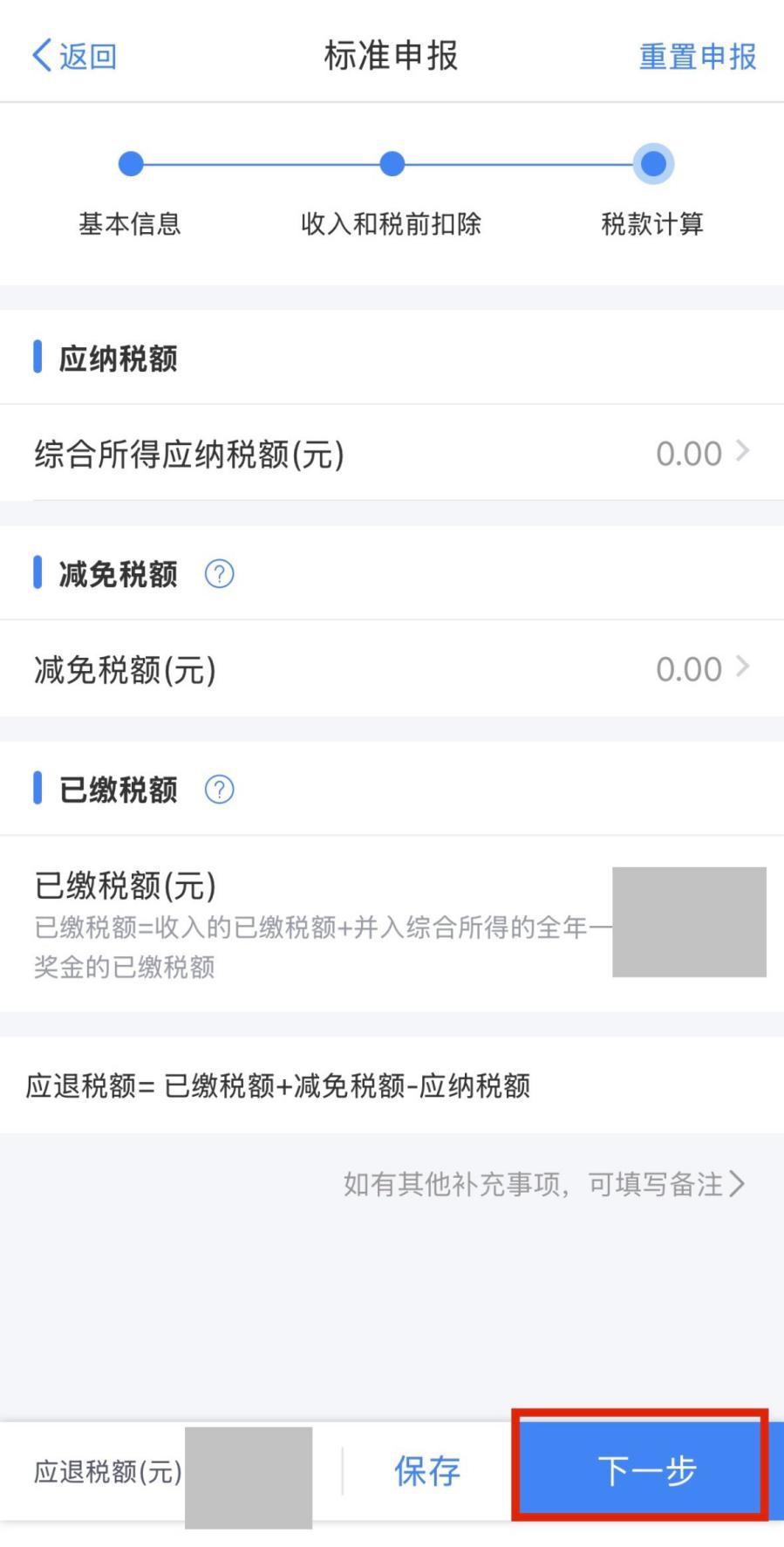Click the progress line between step dots

click(262, 162)
